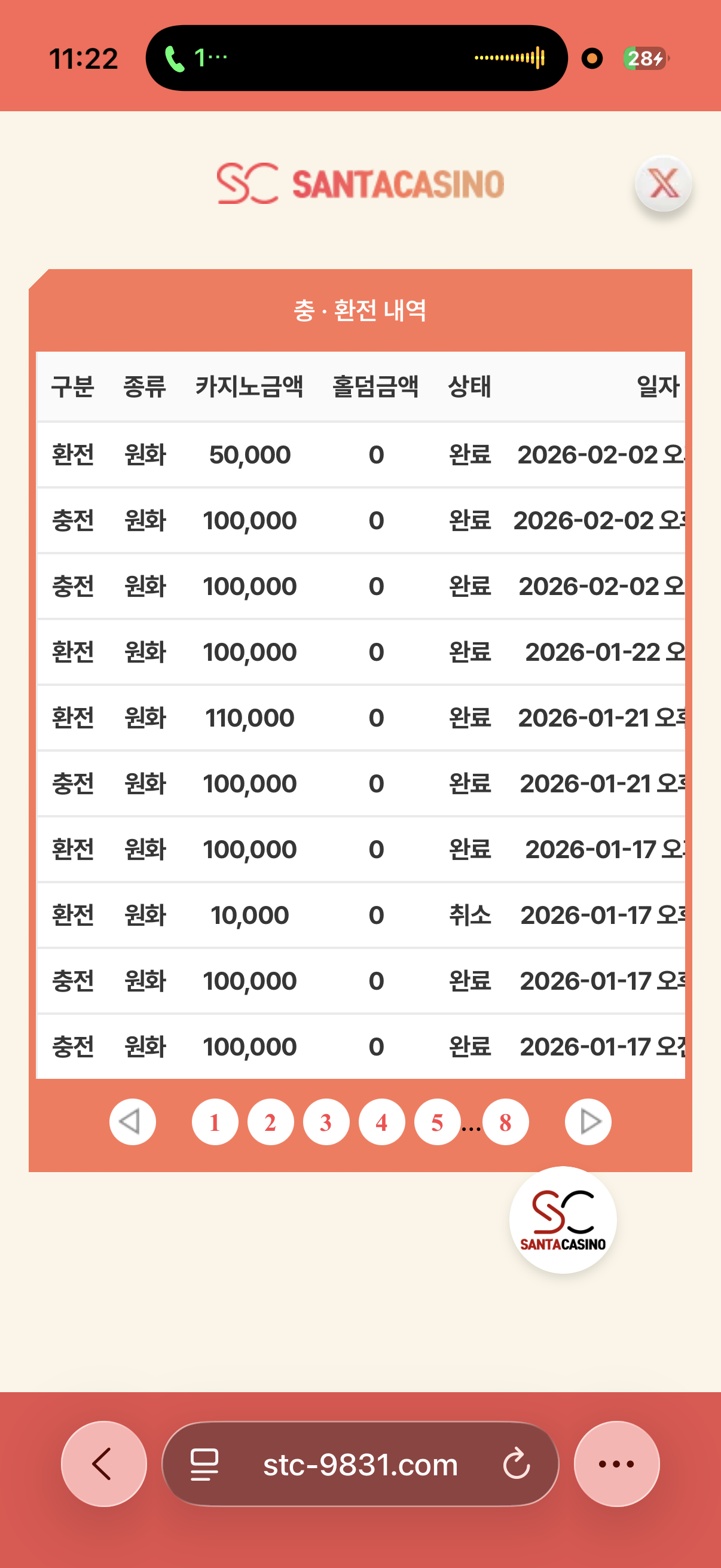Select page 5 in pagination
This screenshot has height=1568, width=721.
(x=437, y=1122)
